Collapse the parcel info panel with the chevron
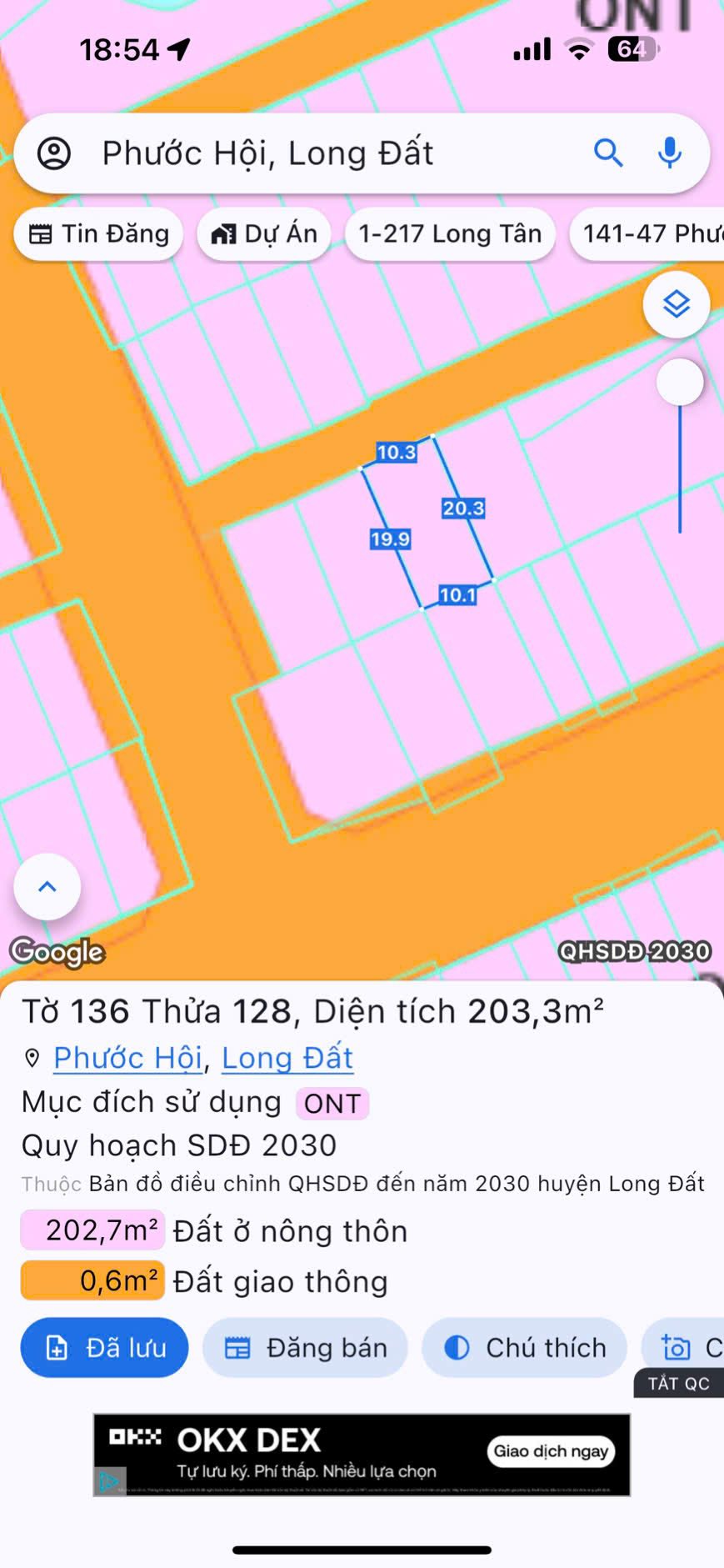The image size is (724, 1568). coord(47,887)
